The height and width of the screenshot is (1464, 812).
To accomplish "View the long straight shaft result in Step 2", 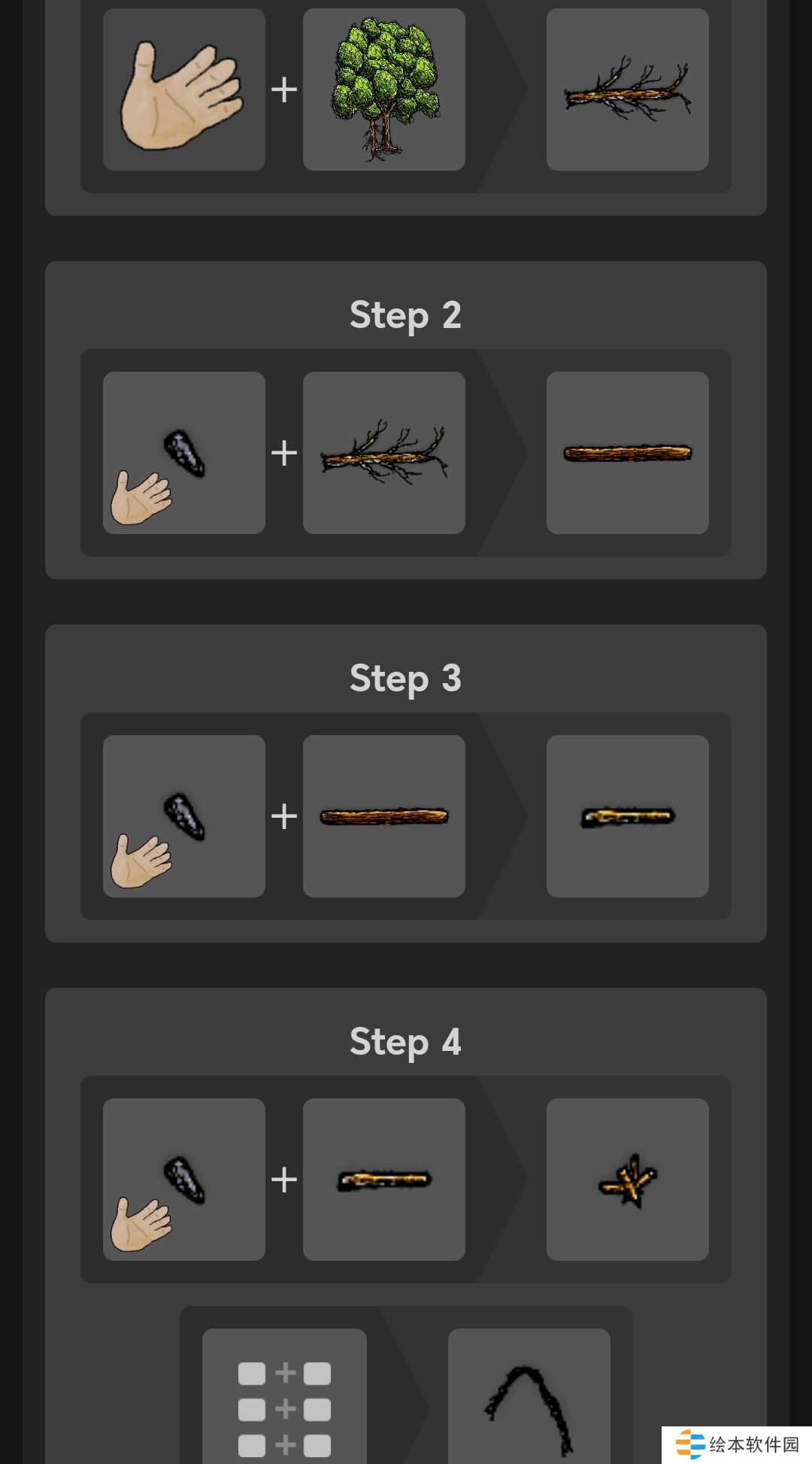I will [x=627, y=453].
